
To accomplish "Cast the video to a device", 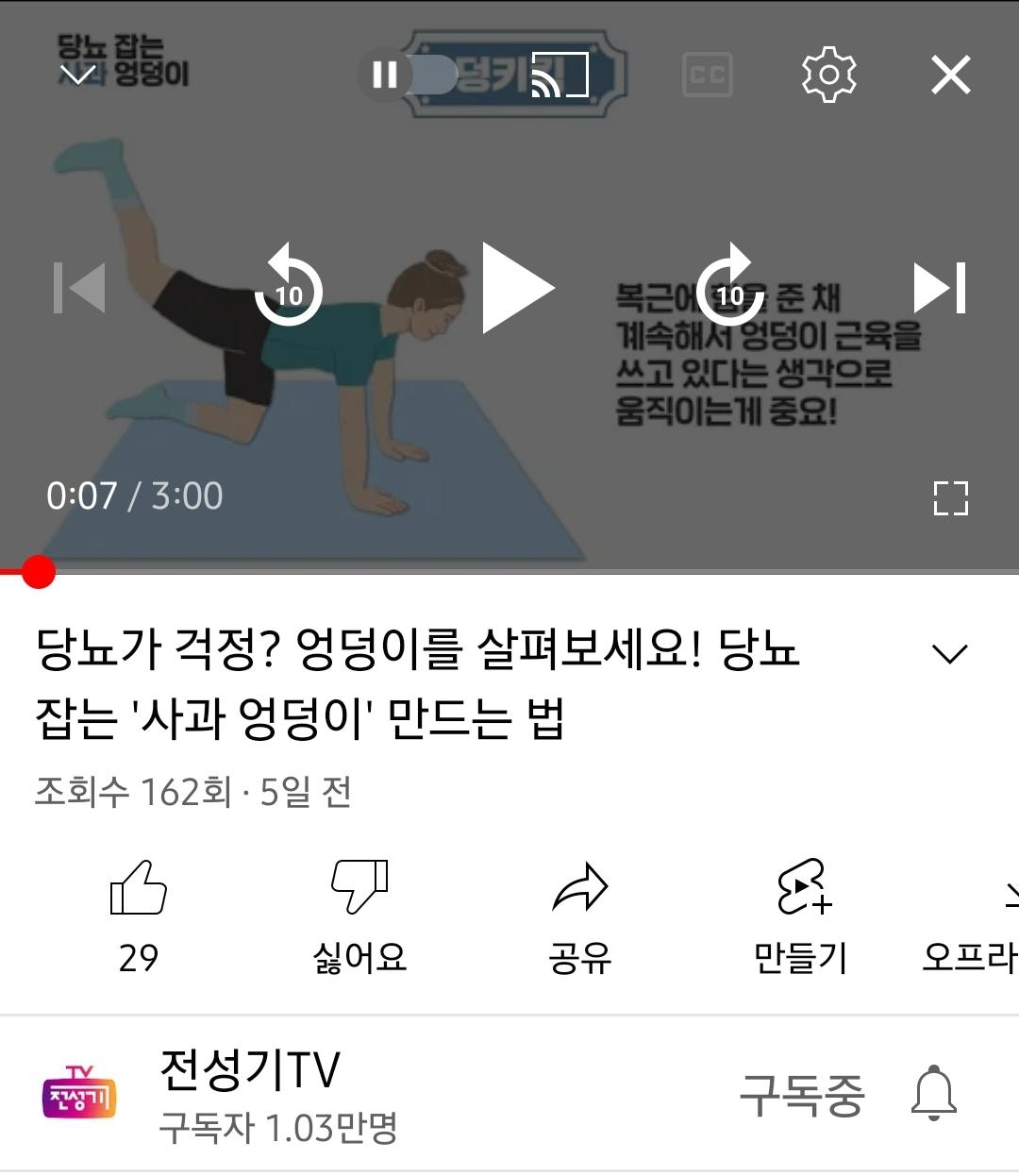I will pyautogui.click(x=560, y=75).
